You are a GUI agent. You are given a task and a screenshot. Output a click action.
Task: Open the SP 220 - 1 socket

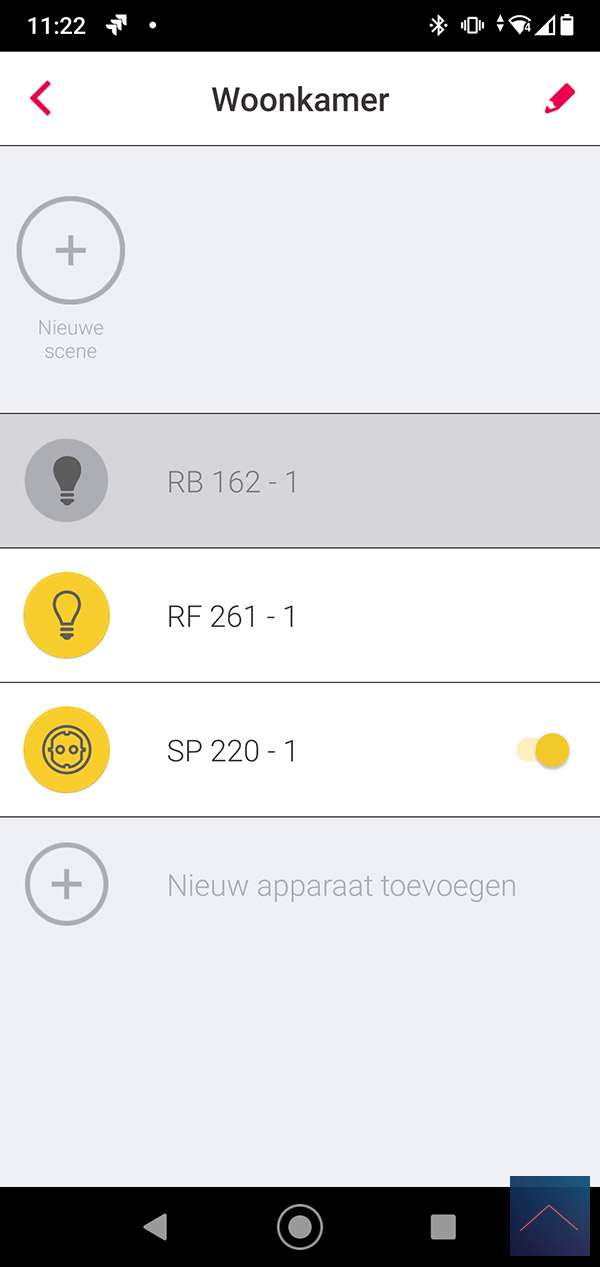click(232, 751)
